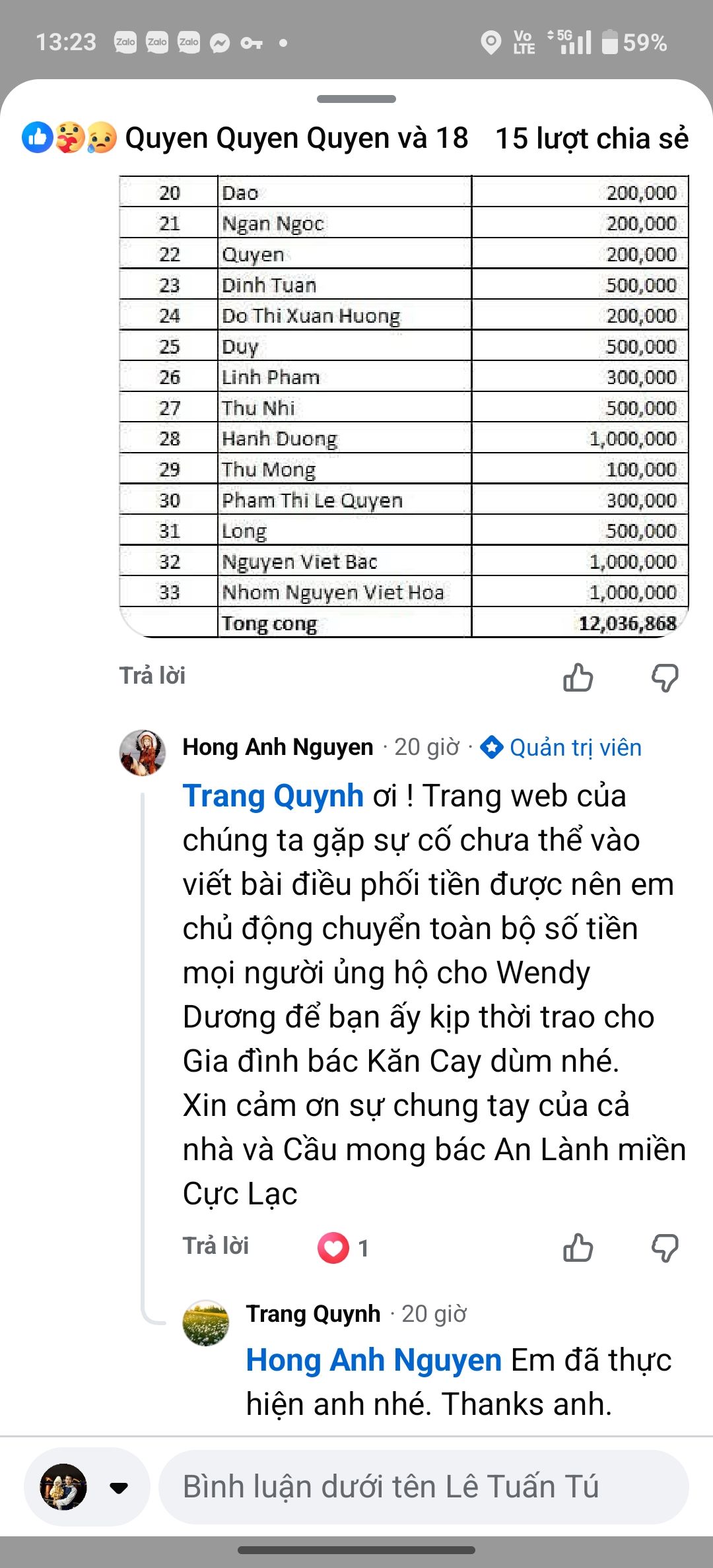
Task: Open the donation table image
Action: (403, 406)
